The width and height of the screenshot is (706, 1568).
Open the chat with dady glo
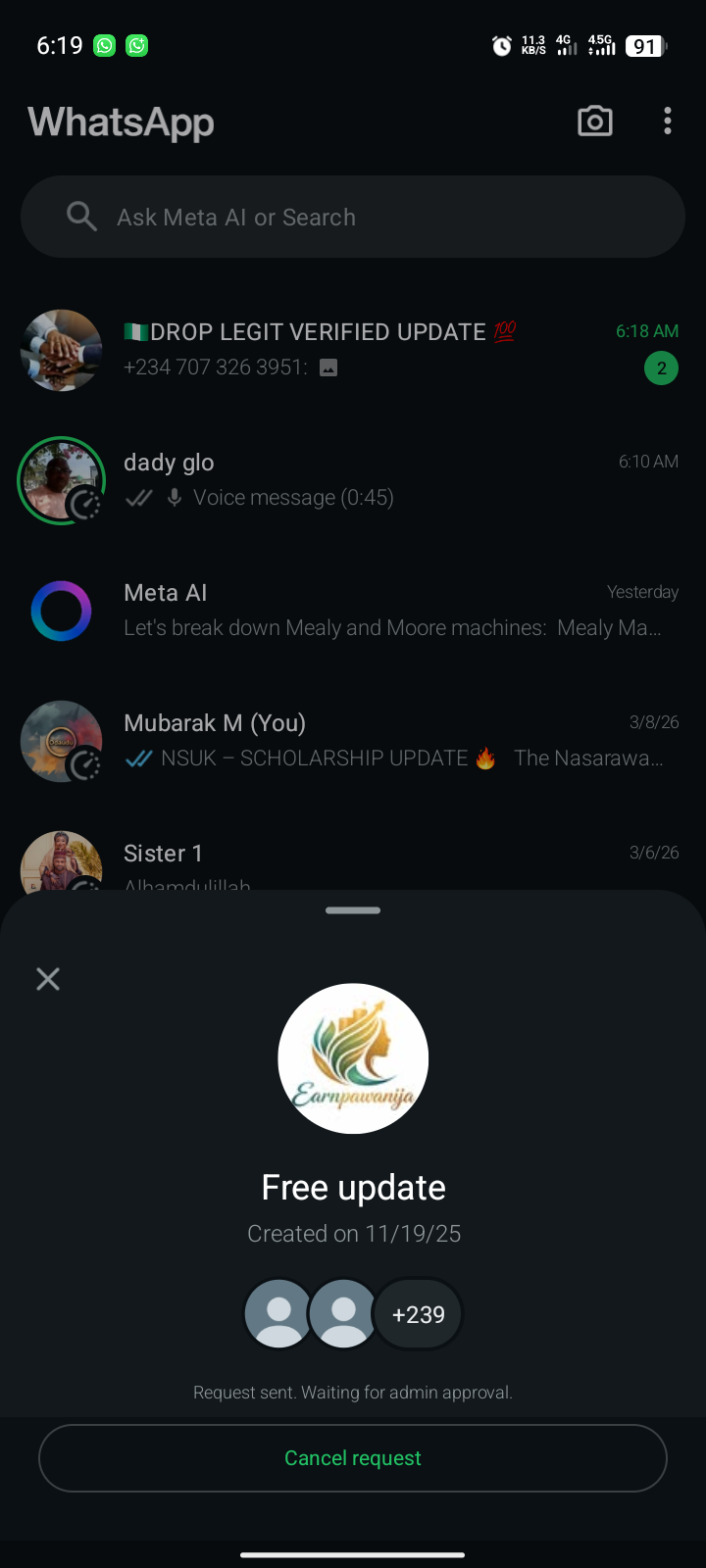pyautogui.click(x=392, y=480)
